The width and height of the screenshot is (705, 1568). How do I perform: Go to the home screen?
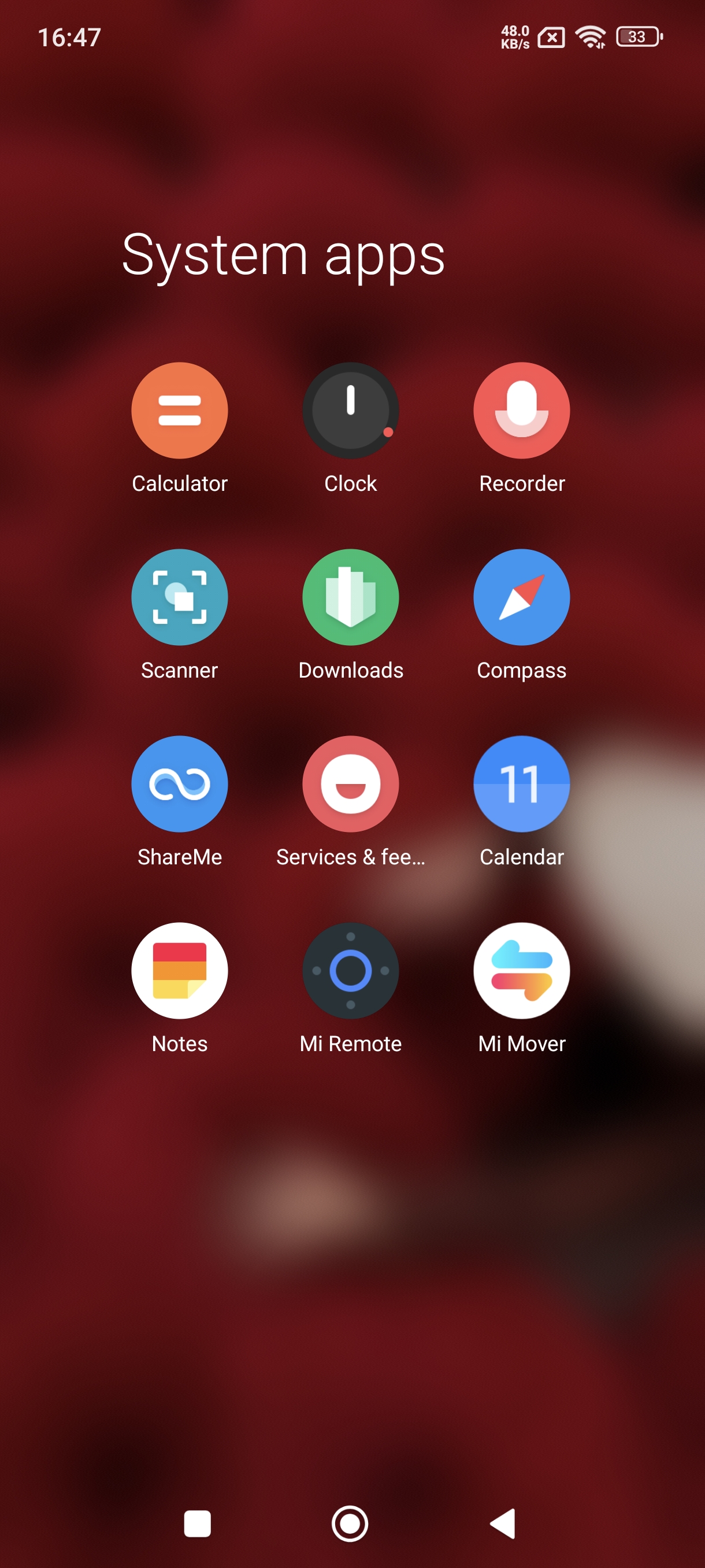tap(350, 1523)
